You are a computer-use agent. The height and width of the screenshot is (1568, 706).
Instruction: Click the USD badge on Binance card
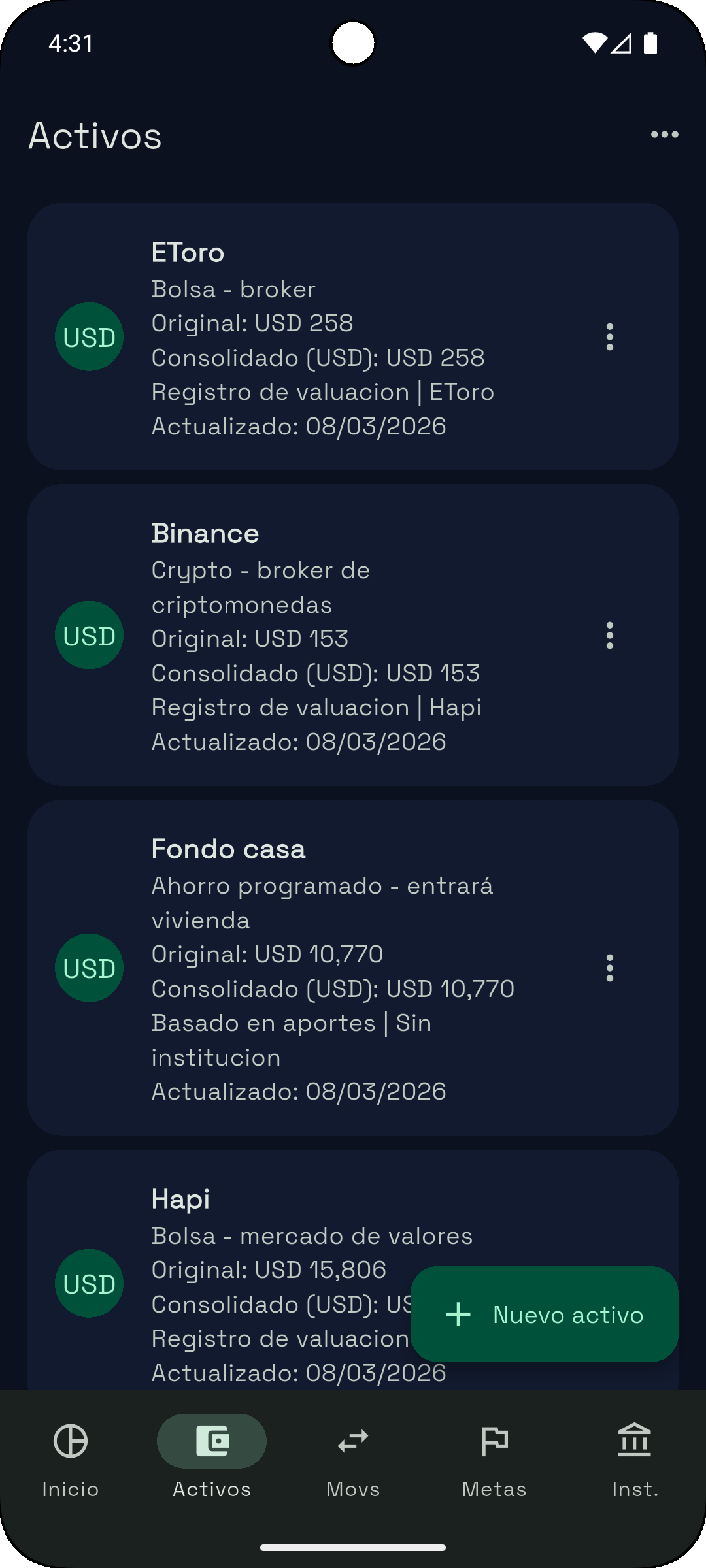pos(88,634)
